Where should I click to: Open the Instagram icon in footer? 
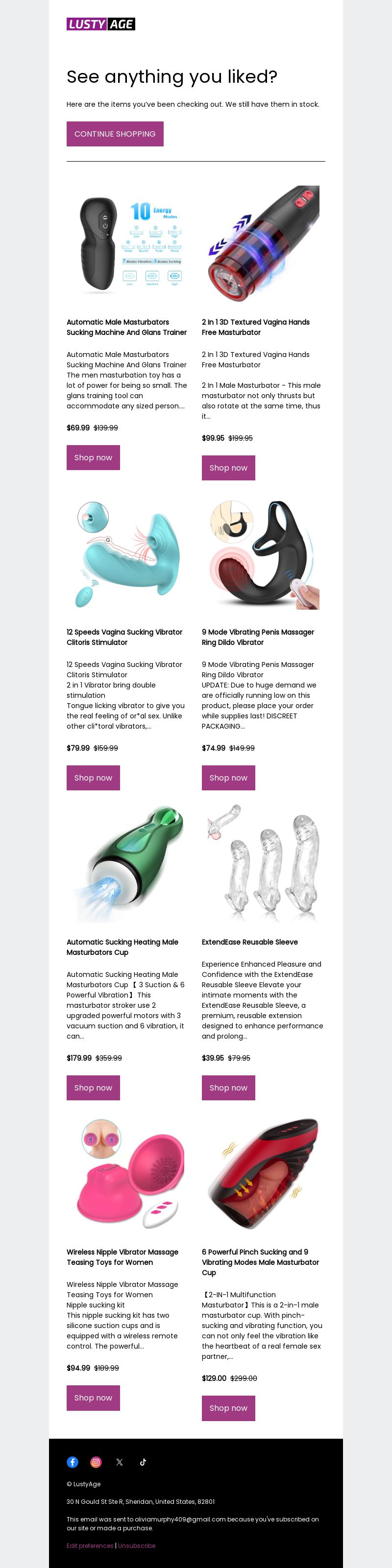(x=96, y=1462)
